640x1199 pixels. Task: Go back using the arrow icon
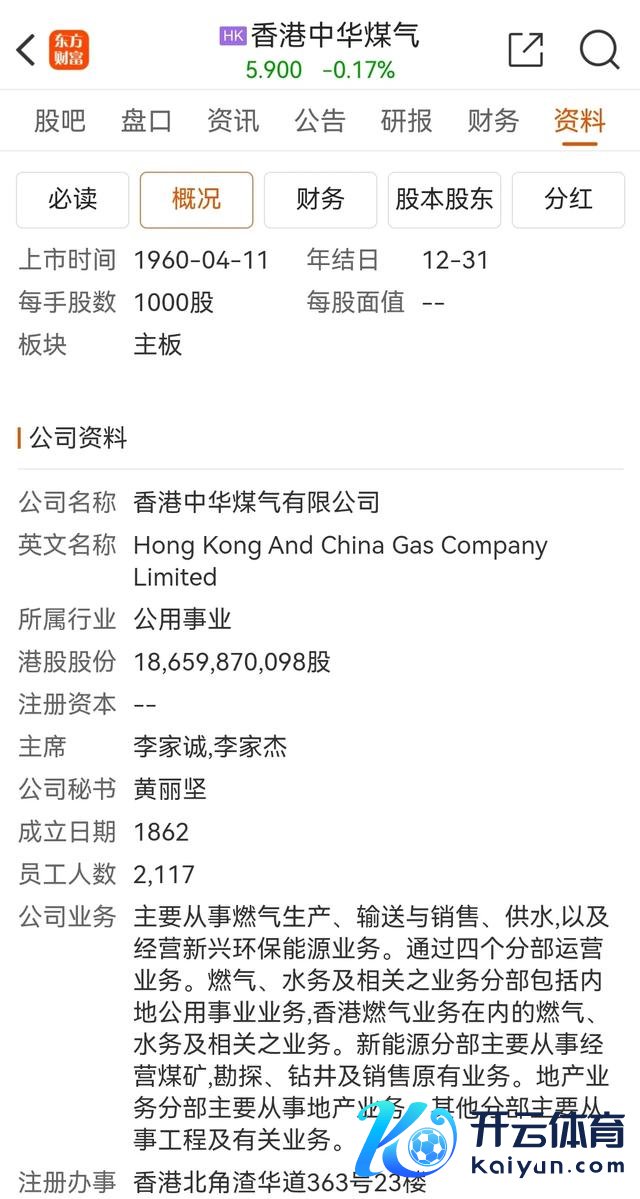click(x=27, y=49)
